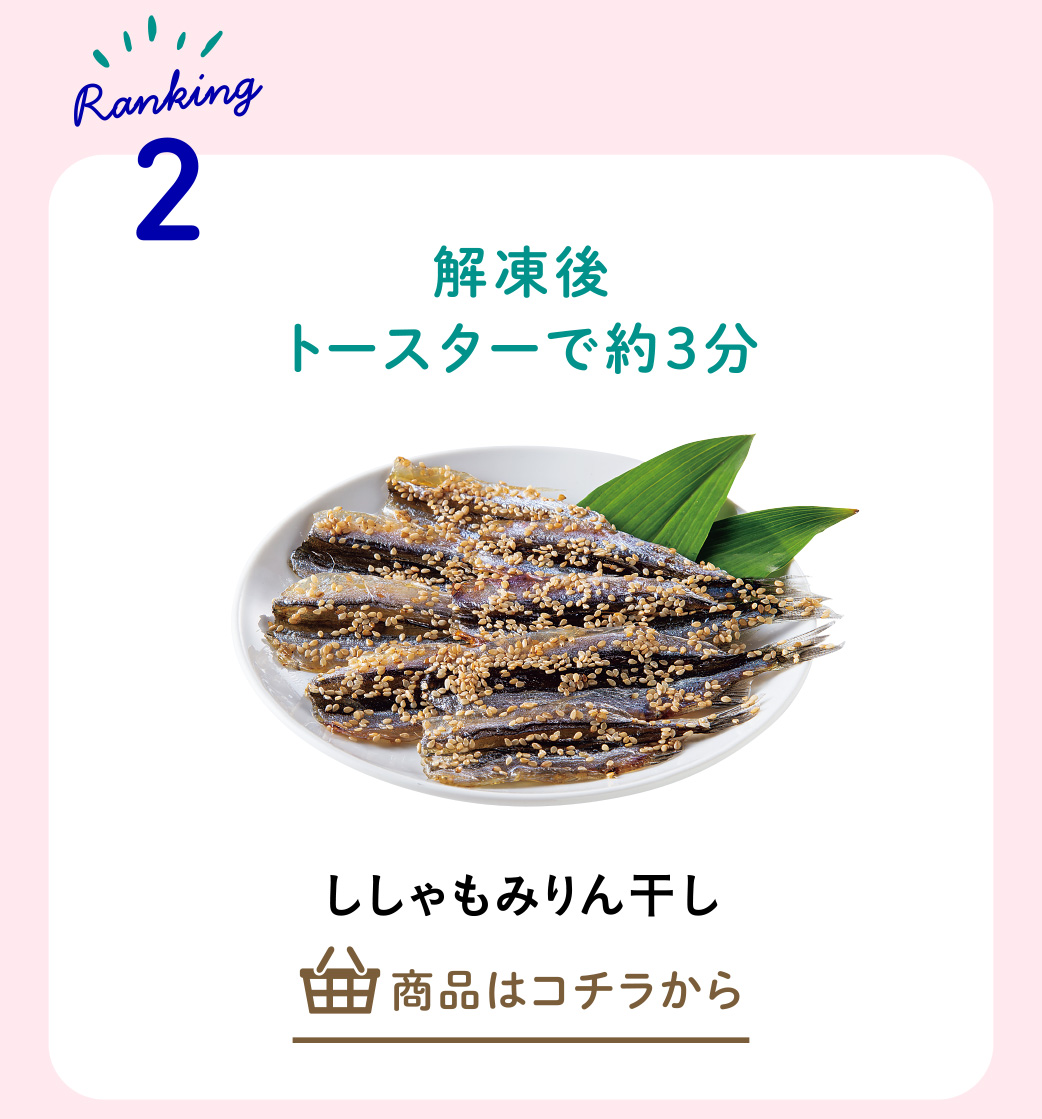Open the 商品はコチラから product link
The height and width of the screenshot is (1119, 1042).
(522, 990)
